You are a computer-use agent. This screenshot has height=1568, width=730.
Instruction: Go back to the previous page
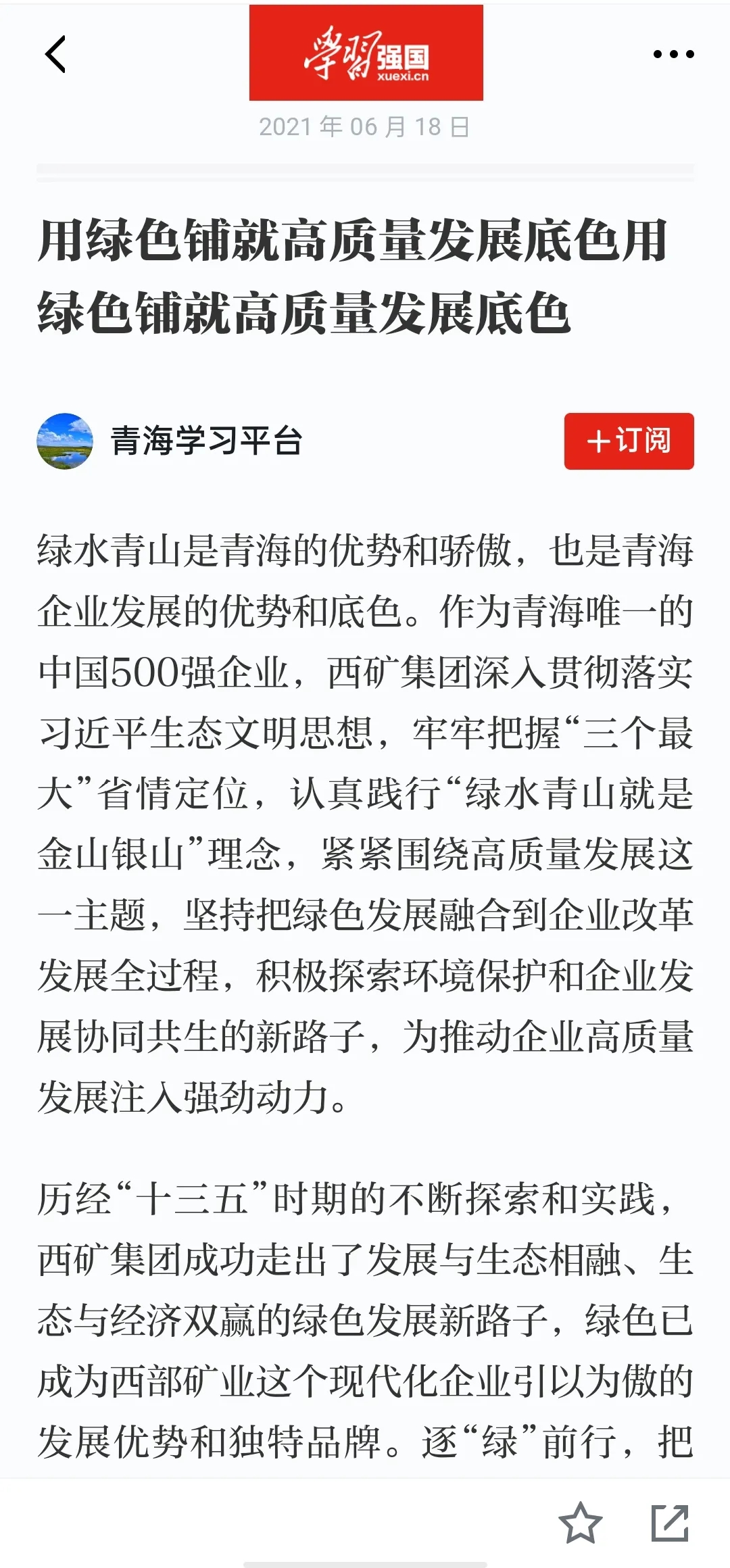[56, 54]
